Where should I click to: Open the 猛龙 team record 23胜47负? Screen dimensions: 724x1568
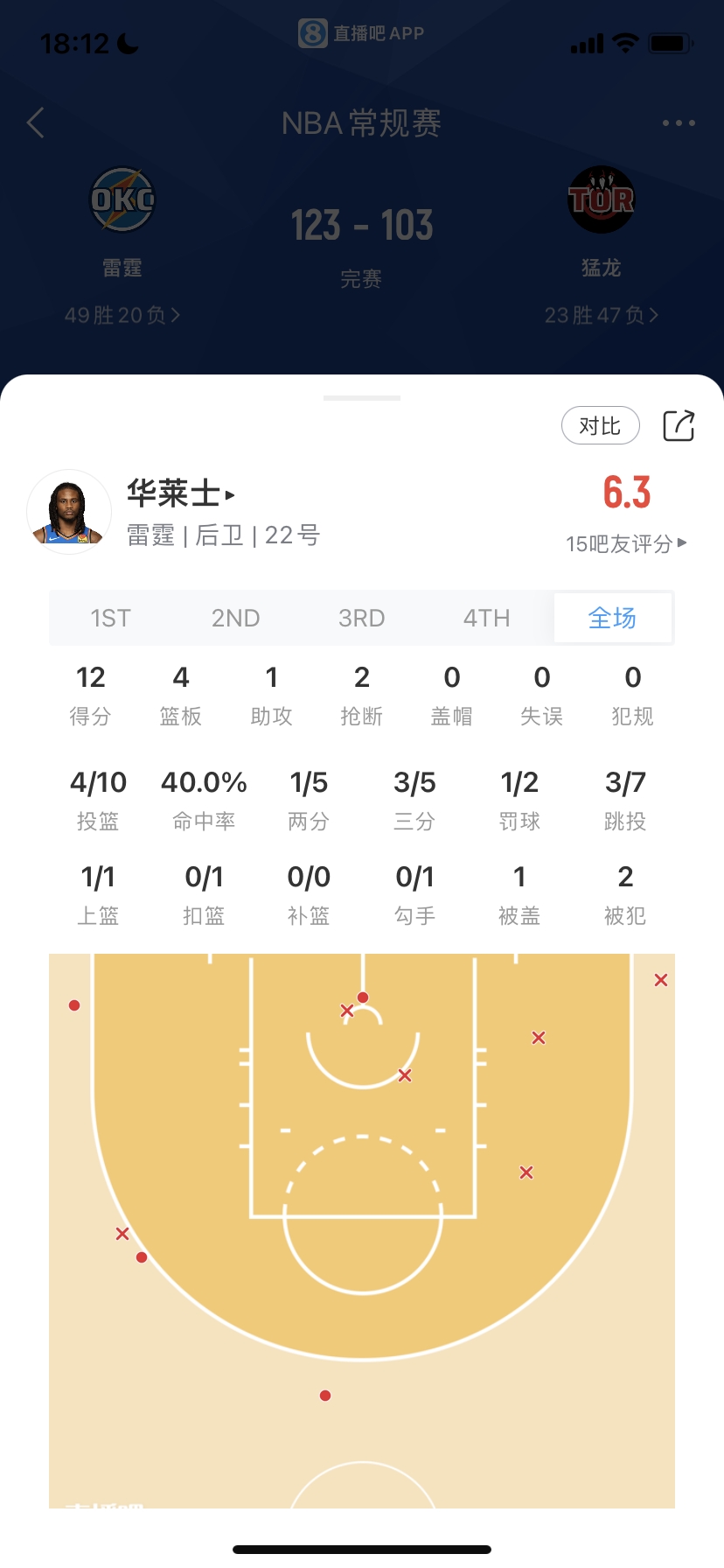pos(602,315)
